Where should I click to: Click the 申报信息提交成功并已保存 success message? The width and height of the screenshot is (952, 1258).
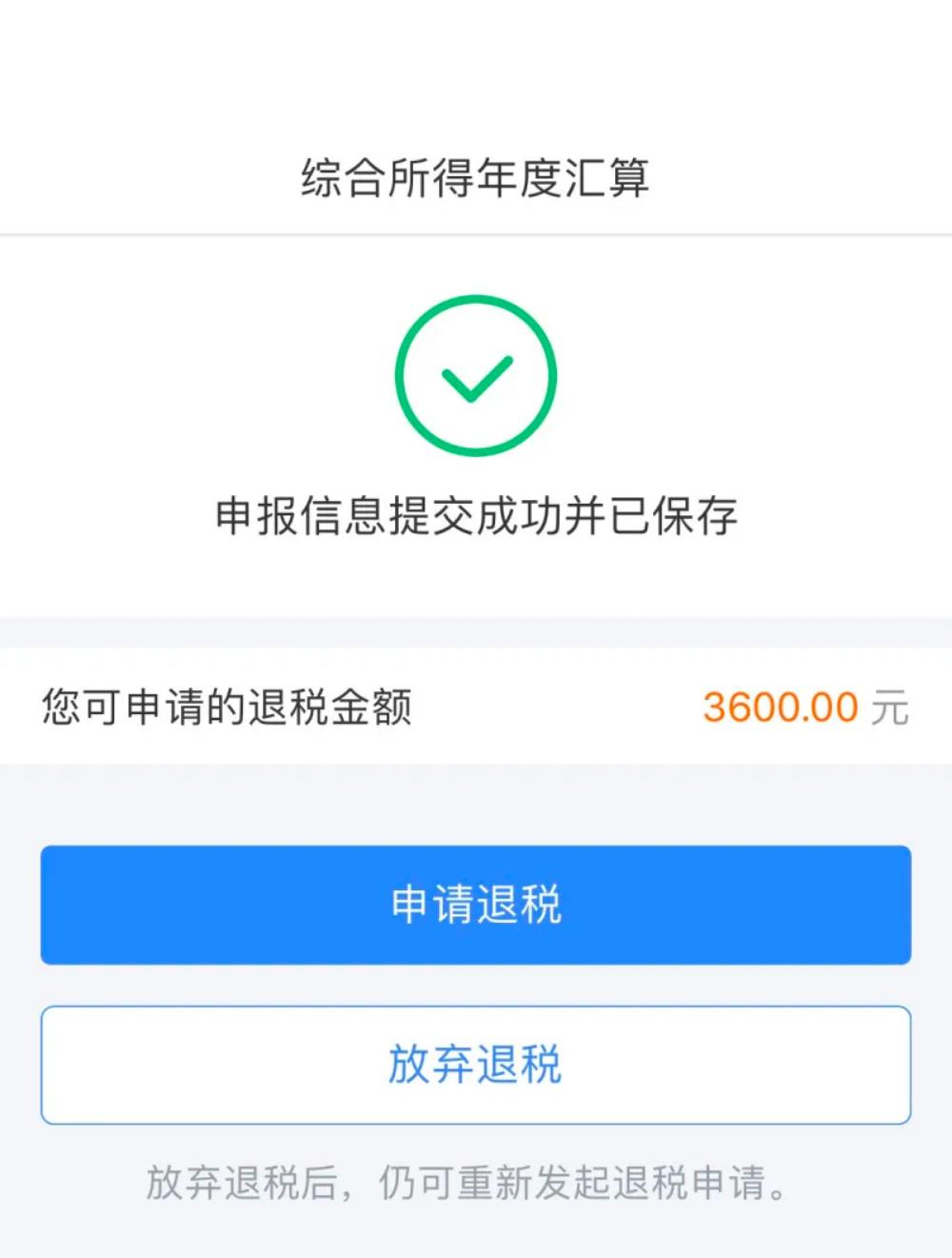474,515
